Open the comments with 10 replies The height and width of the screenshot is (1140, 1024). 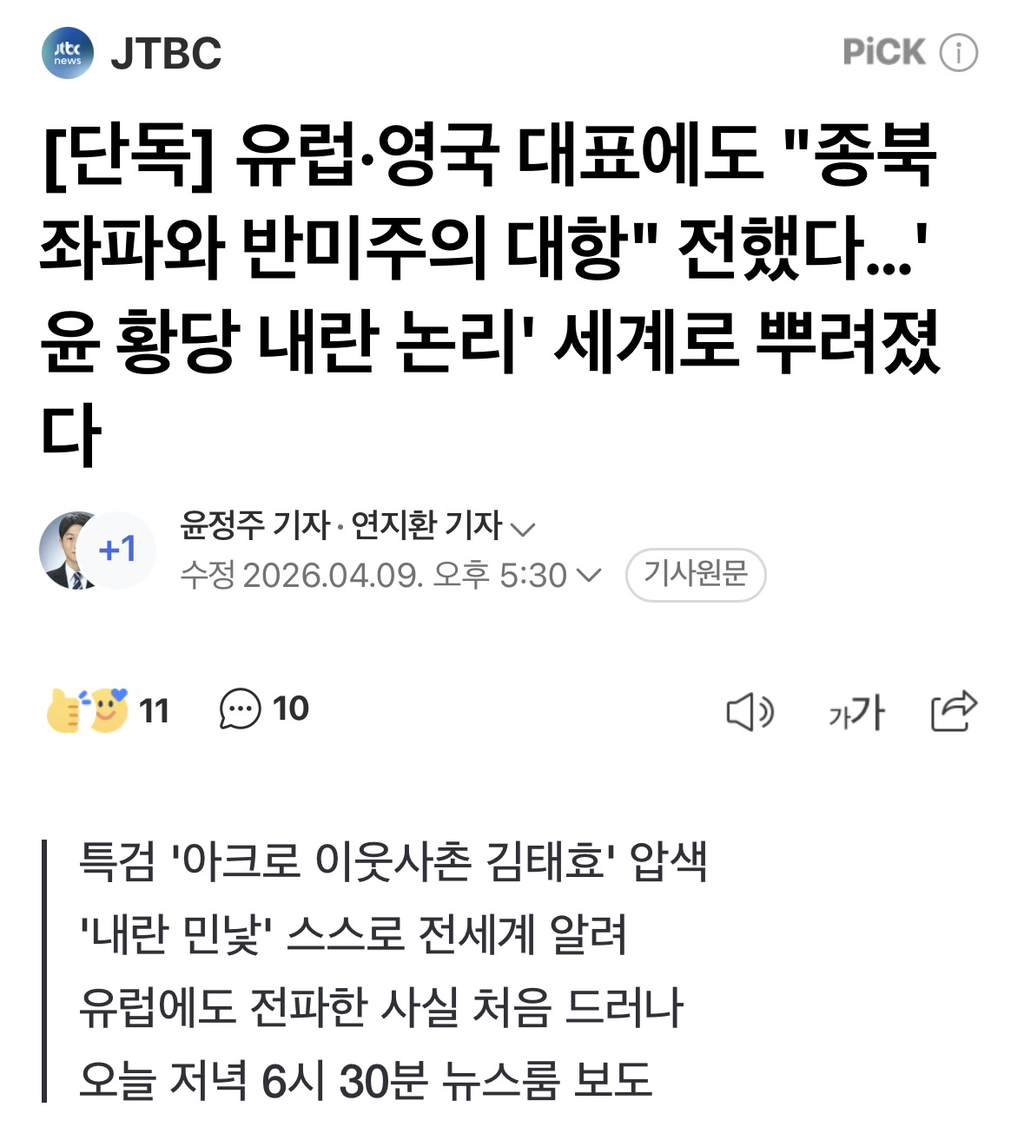(x=265, y=709)
